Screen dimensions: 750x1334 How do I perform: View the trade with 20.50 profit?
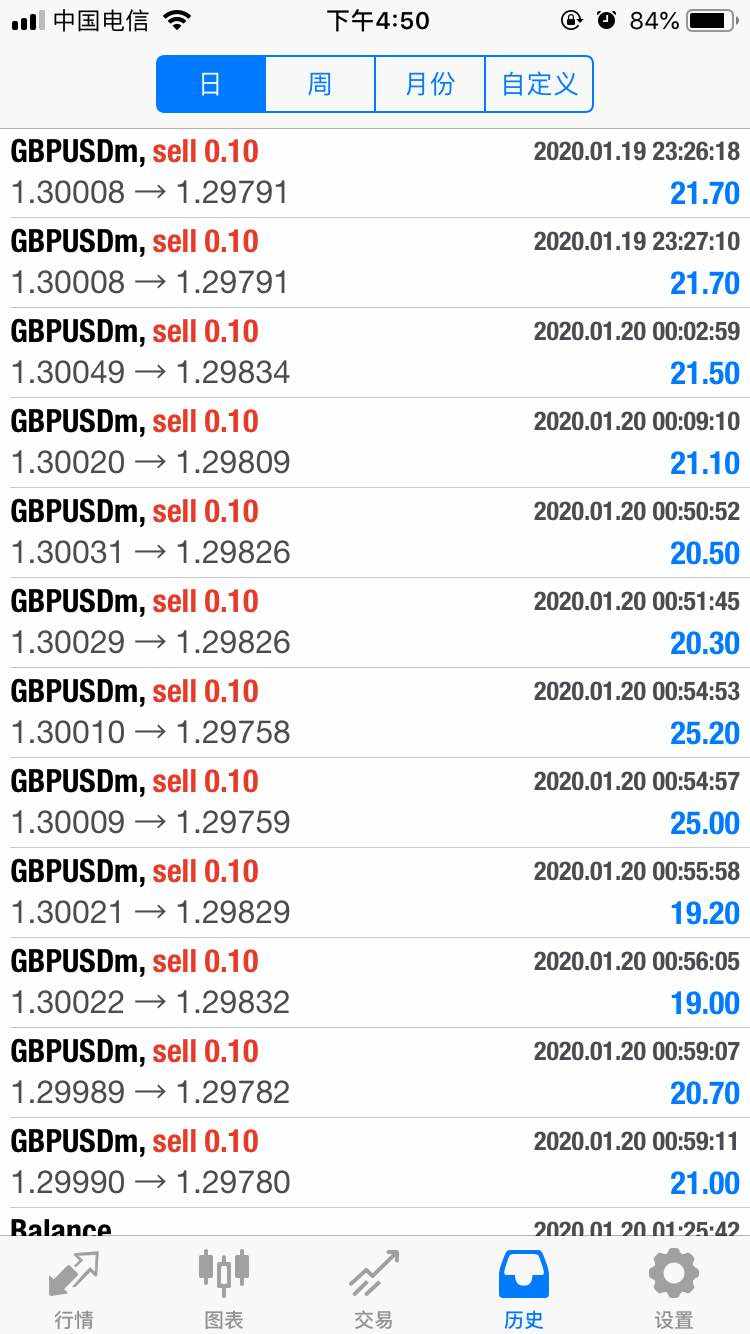pos(375,533)
